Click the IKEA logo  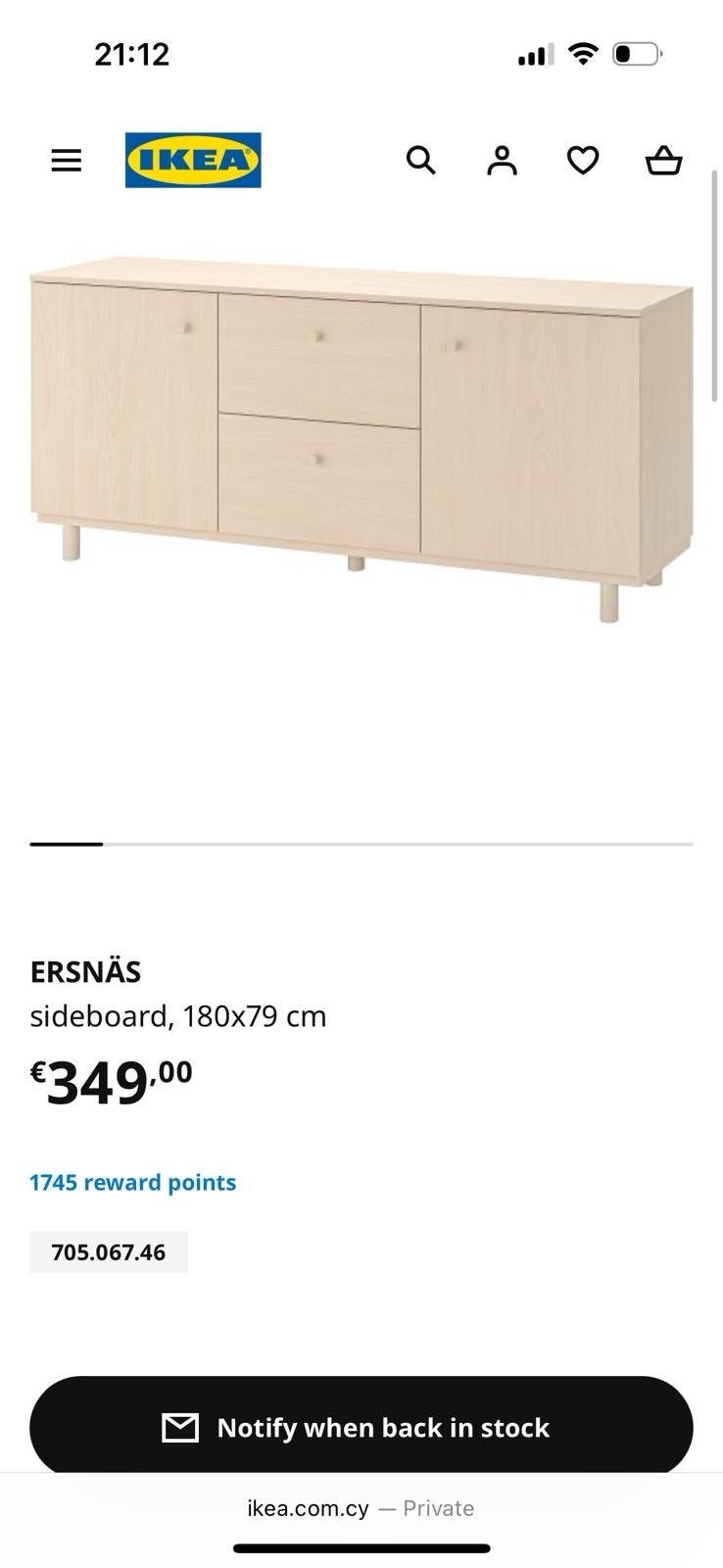(193, 160)
